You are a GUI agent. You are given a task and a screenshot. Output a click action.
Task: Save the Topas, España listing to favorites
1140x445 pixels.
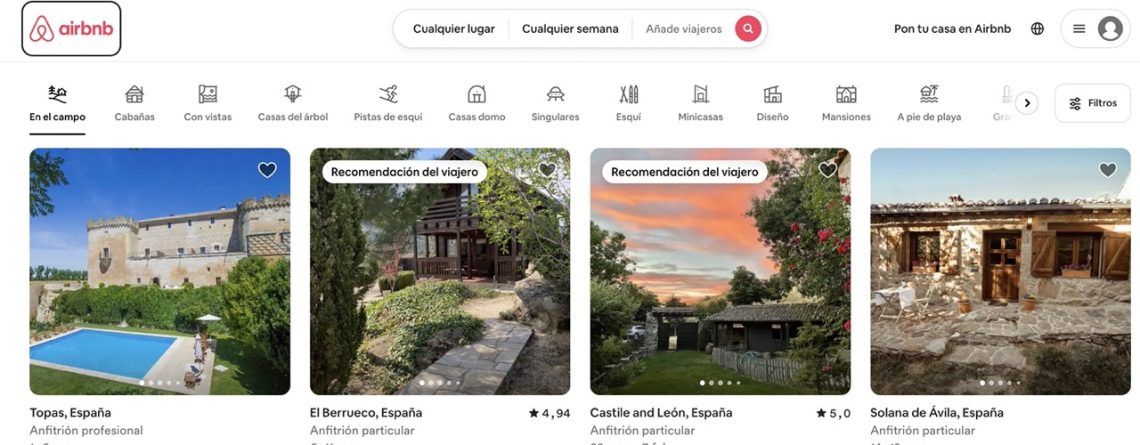coord(267,170)
